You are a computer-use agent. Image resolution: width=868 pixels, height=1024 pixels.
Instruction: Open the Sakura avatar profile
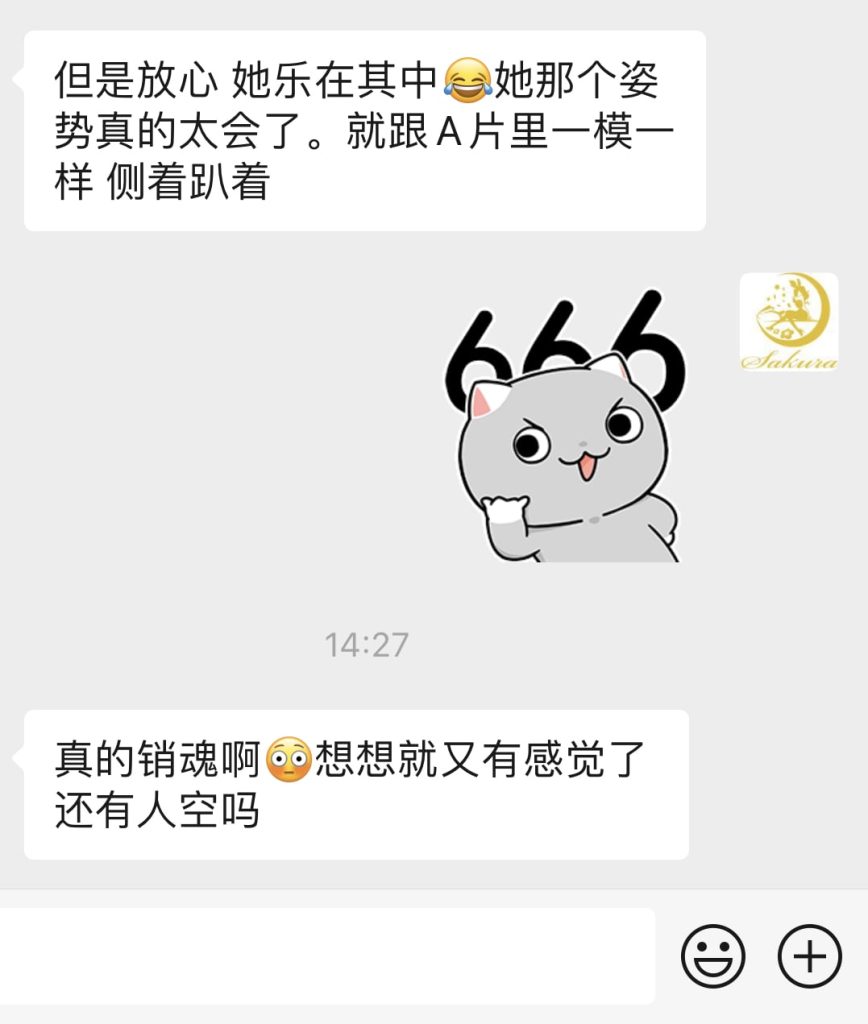789,323
